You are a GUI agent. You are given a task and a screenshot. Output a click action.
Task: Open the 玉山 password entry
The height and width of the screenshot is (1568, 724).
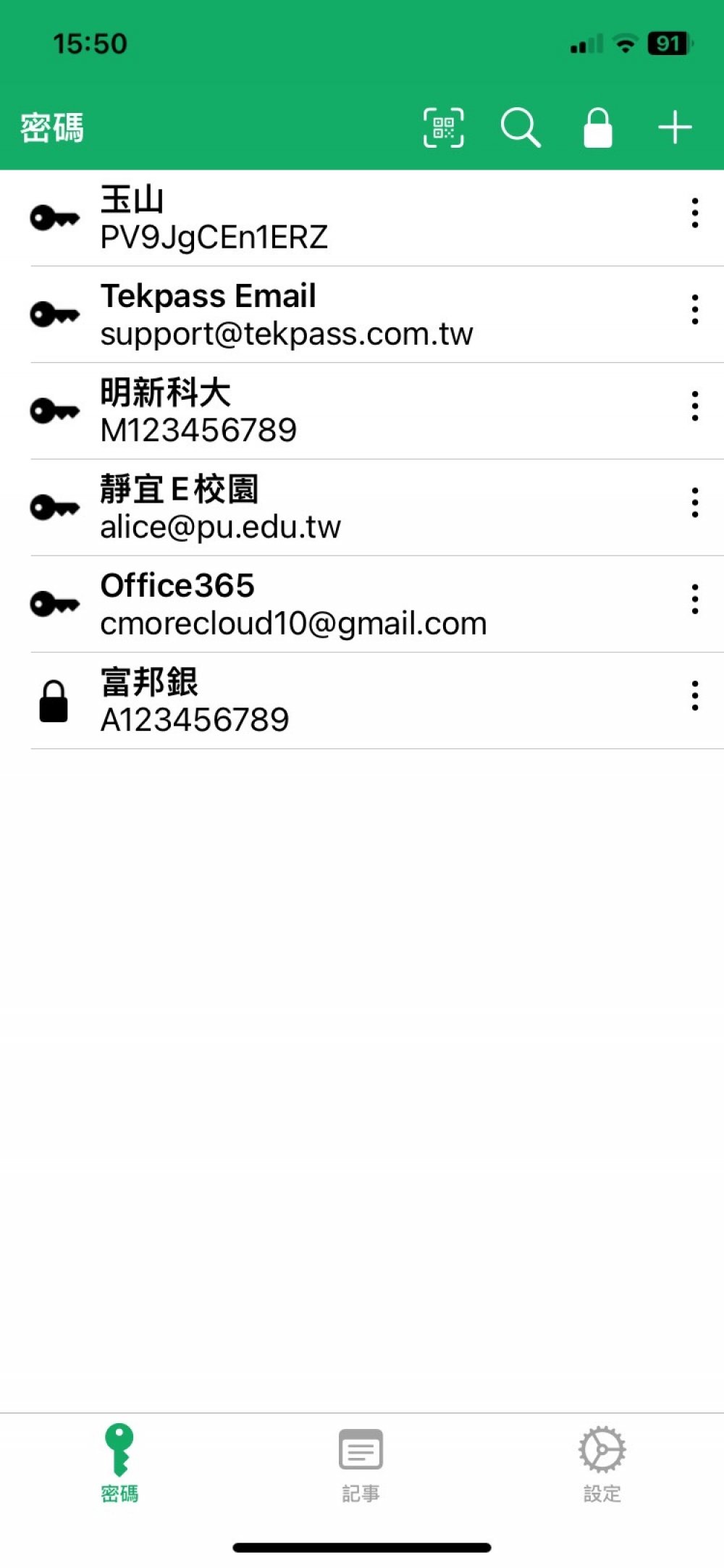(290, 218)
